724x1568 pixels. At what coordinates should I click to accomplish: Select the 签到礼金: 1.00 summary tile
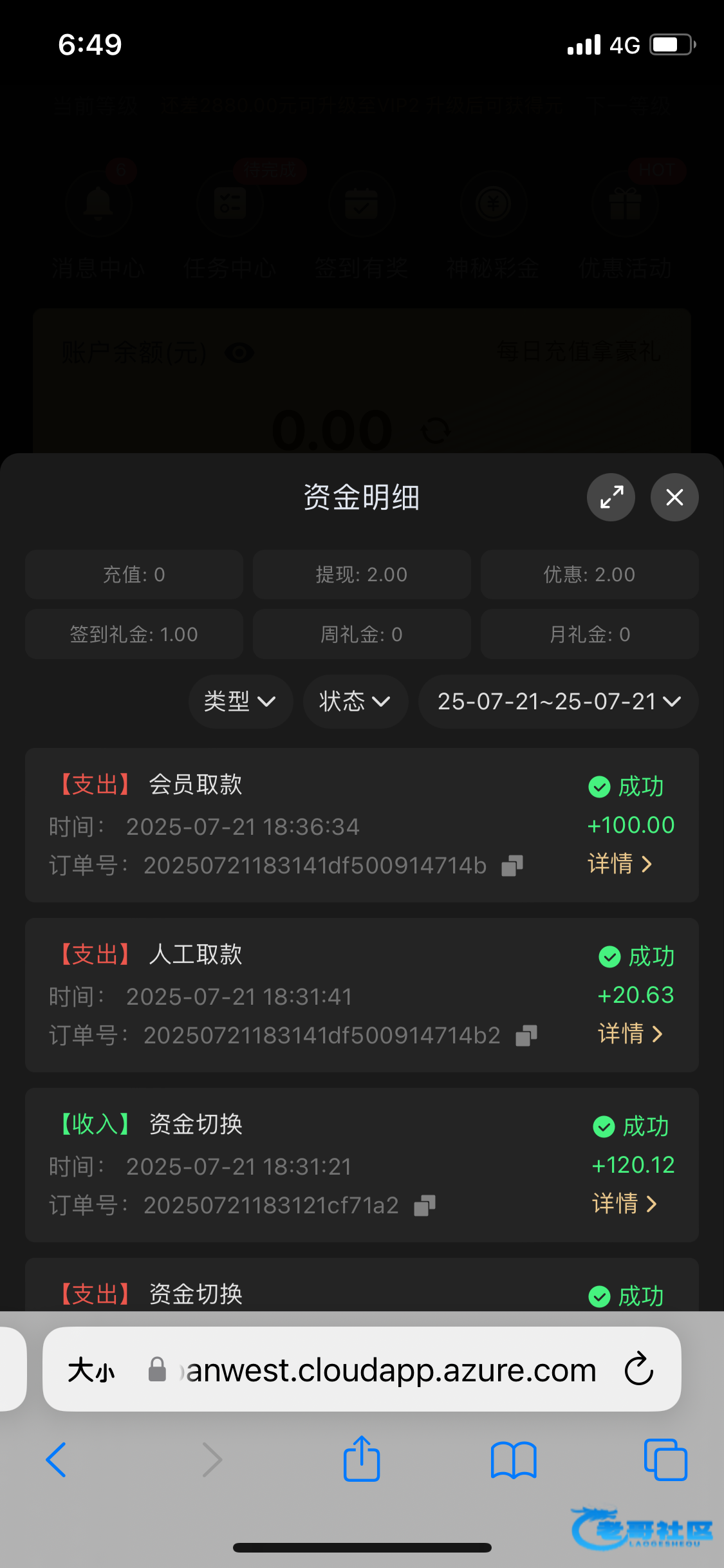coord(134,634)
